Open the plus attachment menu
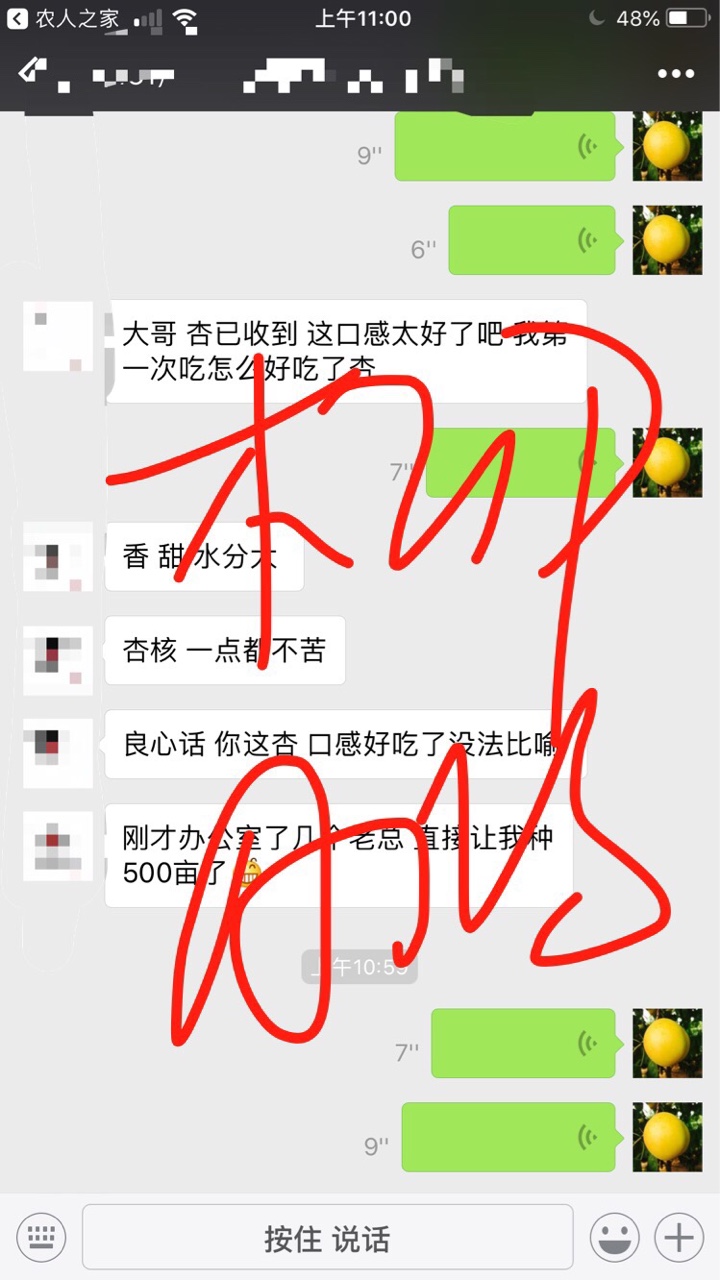 click(x=679, y=1238)
